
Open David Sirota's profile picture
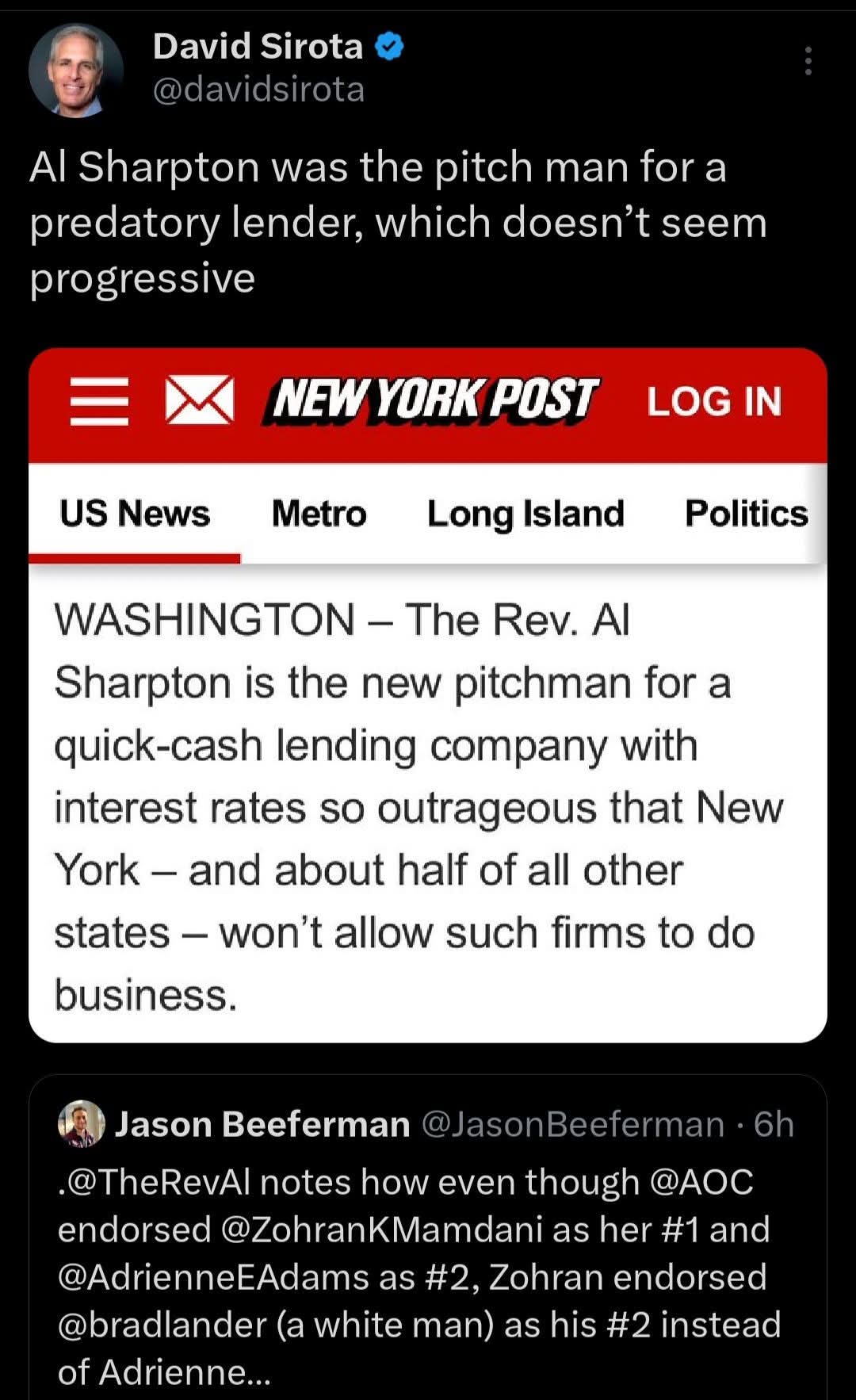(76, 71)
